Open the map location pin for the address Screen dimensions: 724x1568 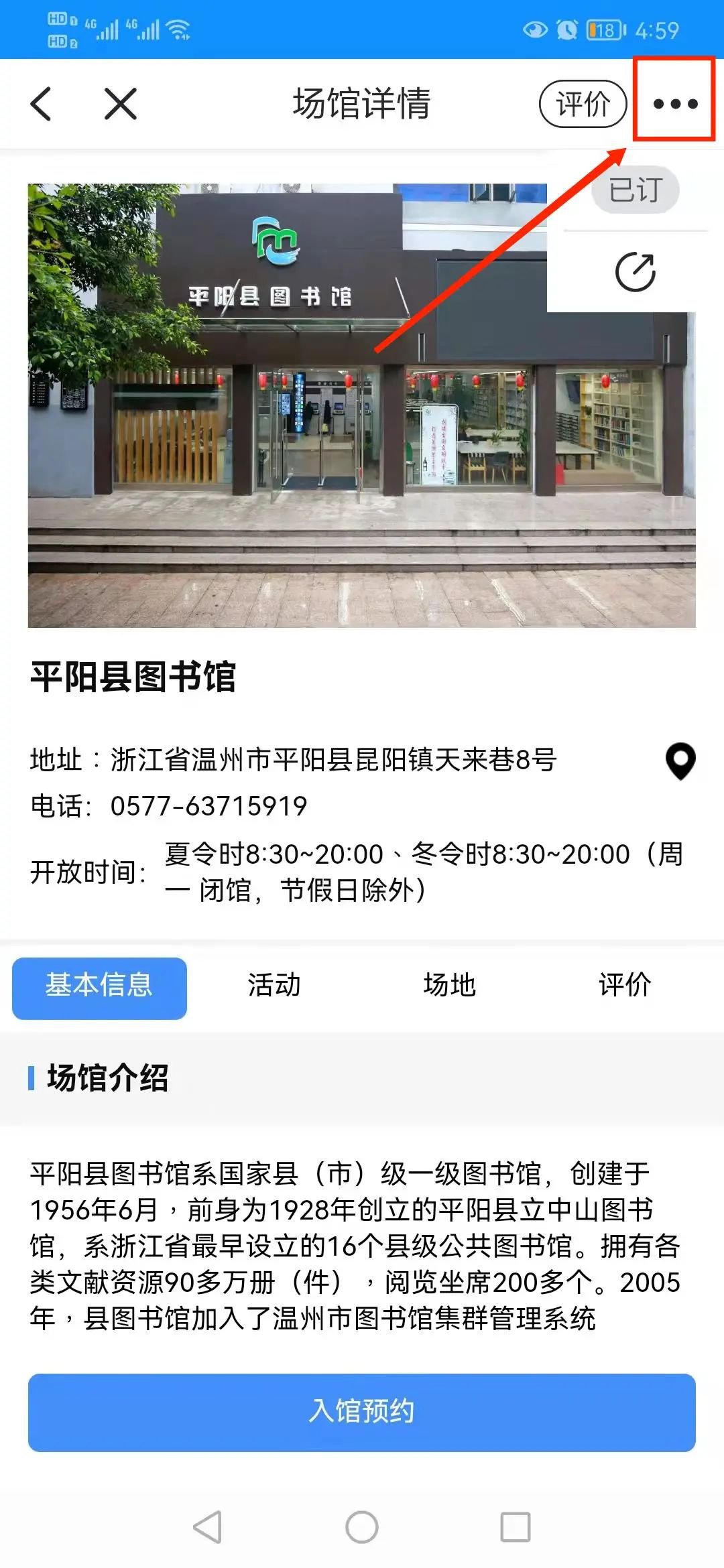[680, 761]
